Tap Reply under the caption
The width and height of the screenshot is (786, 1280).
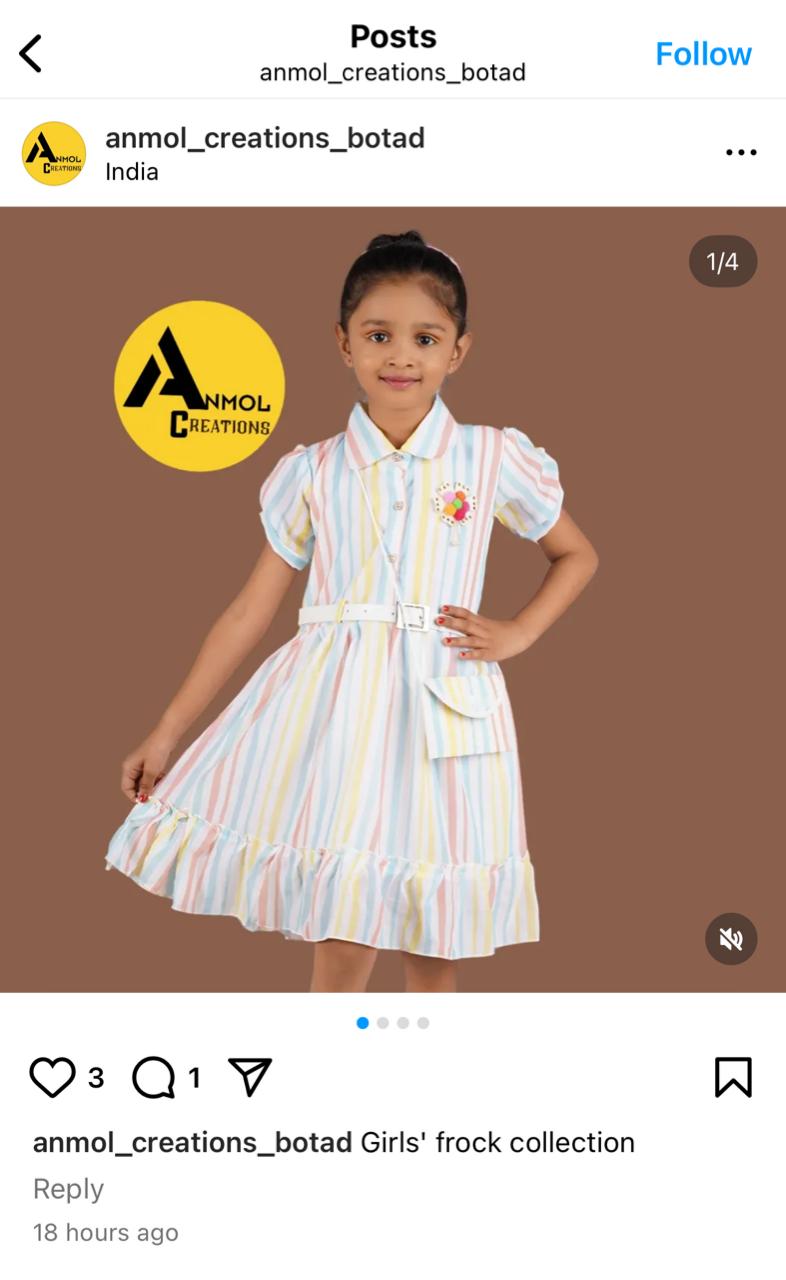tap(68, 1189)
